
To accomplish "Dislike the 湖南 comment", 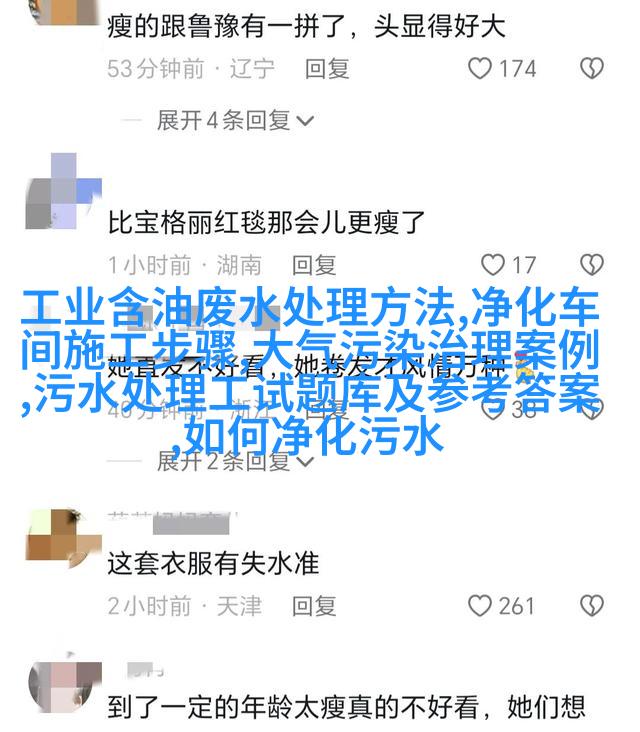I will [x=592, y=265].
